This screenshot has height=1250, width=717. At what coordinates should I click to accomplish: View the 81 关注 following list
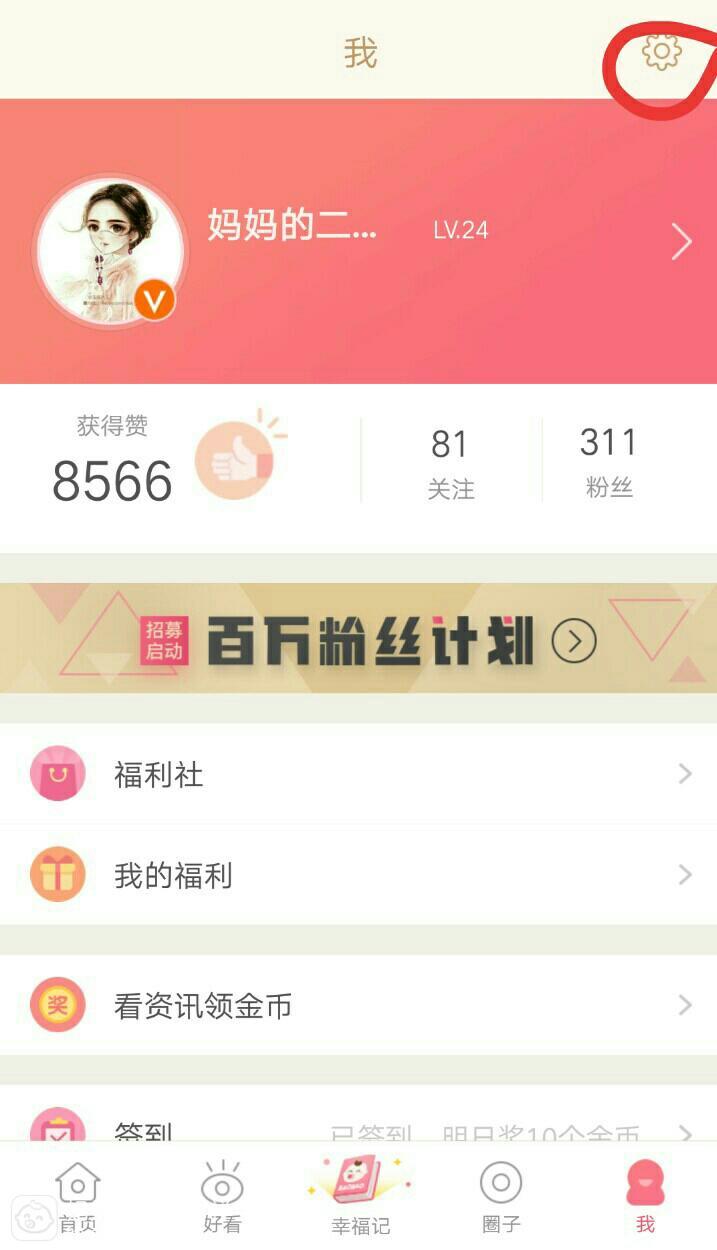pos(450,462)
